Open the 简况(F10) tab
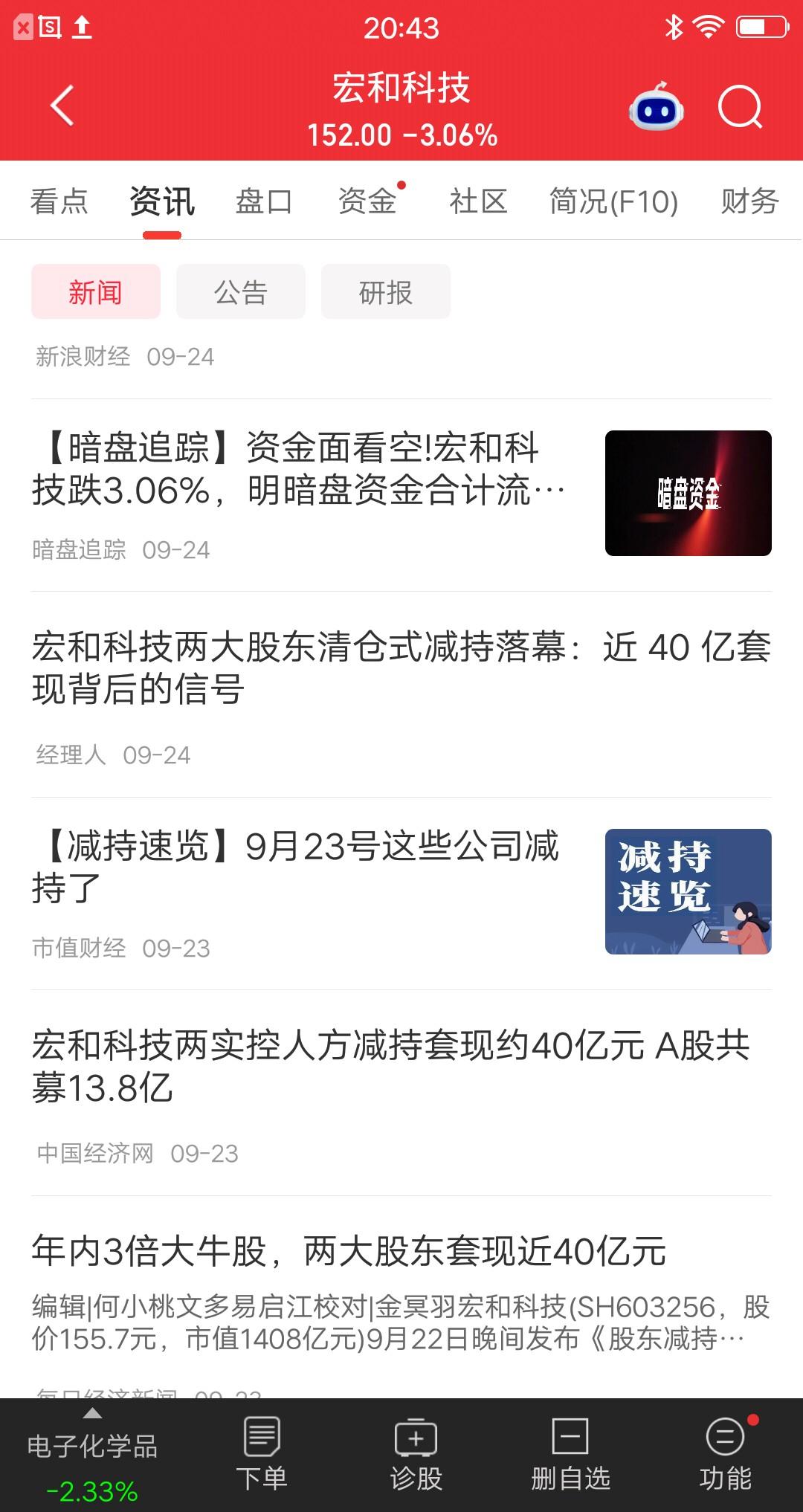Screen dimensions: 803x1512 point(613,201)
